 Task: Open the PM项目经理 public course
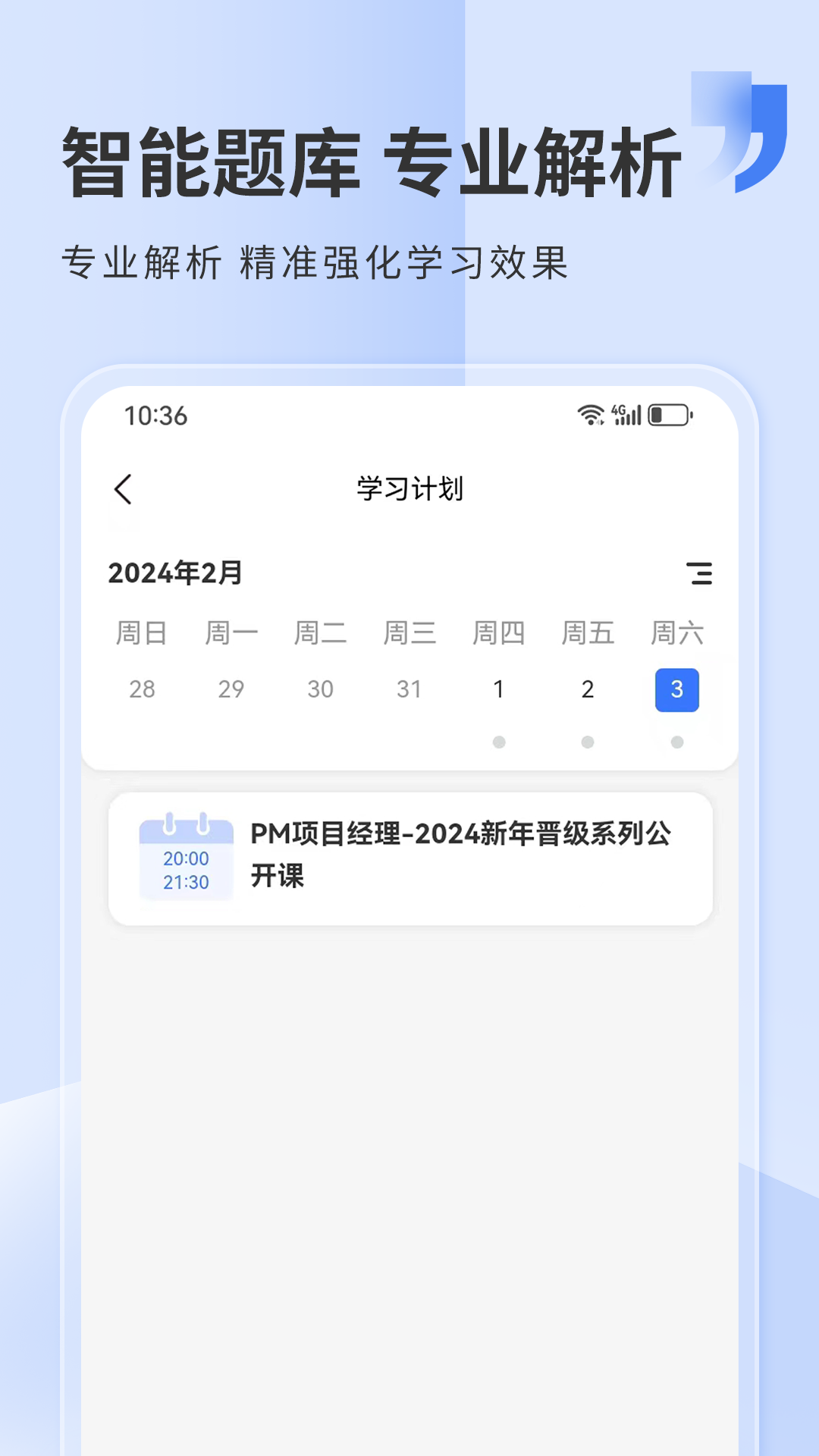tap(464, 855)
